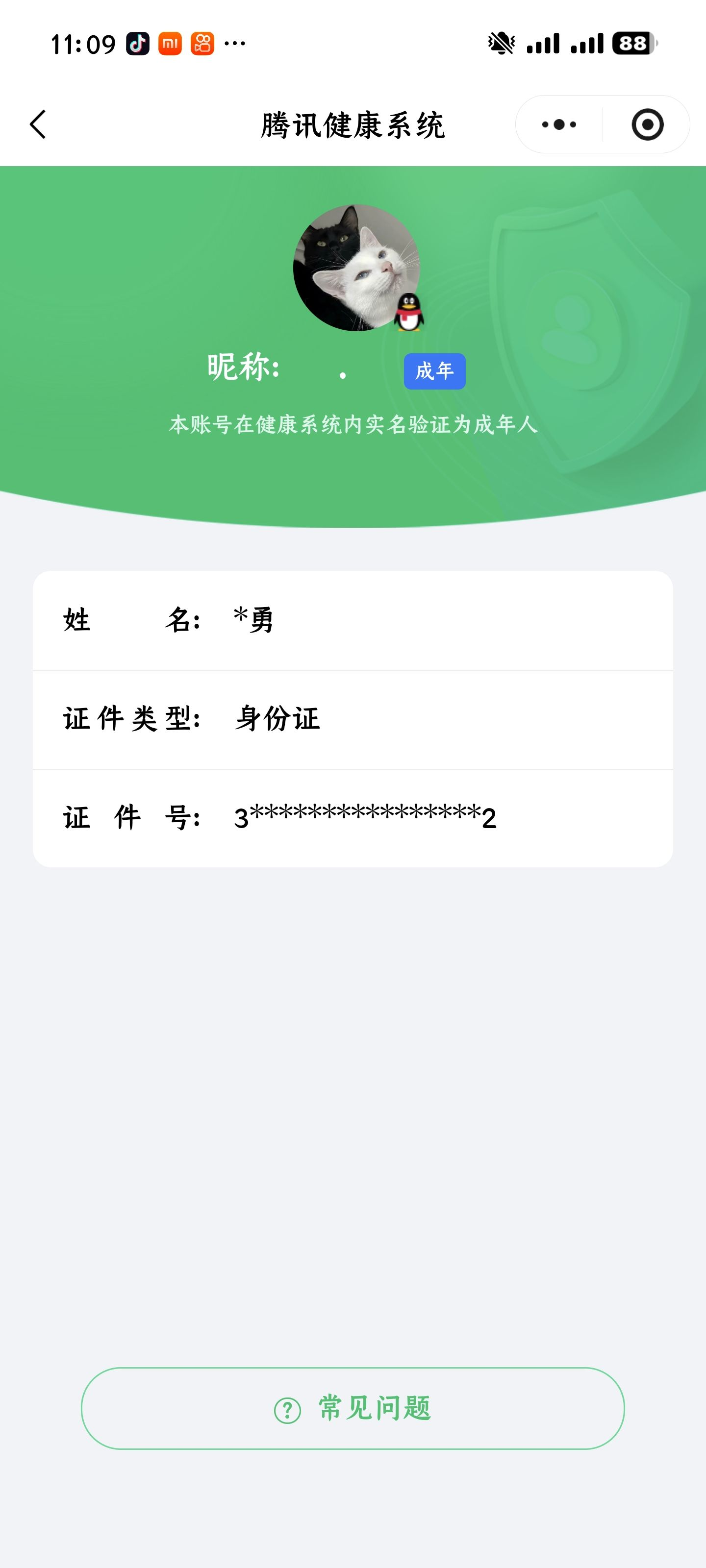Tap the battery indicator showing 88

pos(631,43)
